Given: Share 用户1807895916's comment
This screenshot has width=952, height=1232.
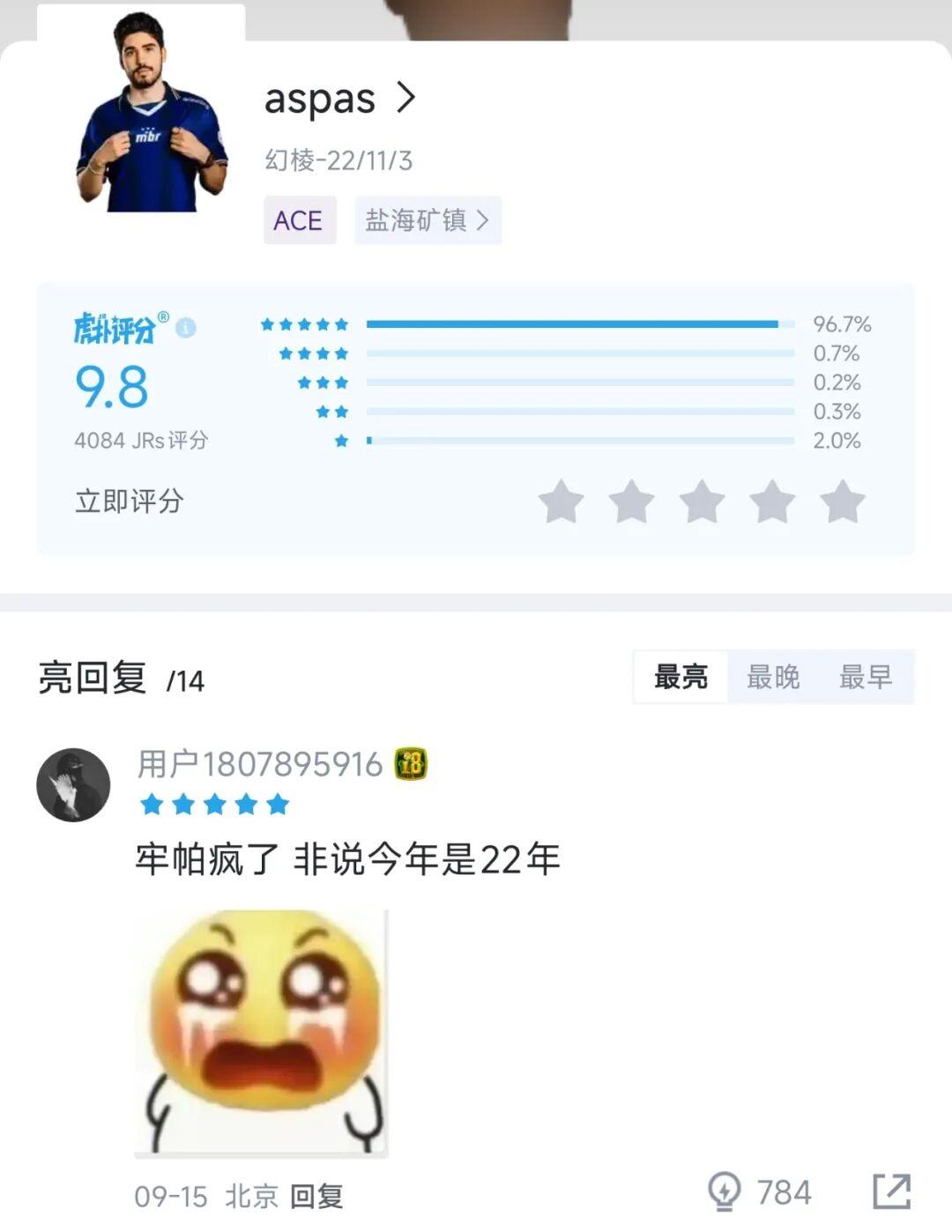Looking at the screenshot, I should click(891, 1192).
